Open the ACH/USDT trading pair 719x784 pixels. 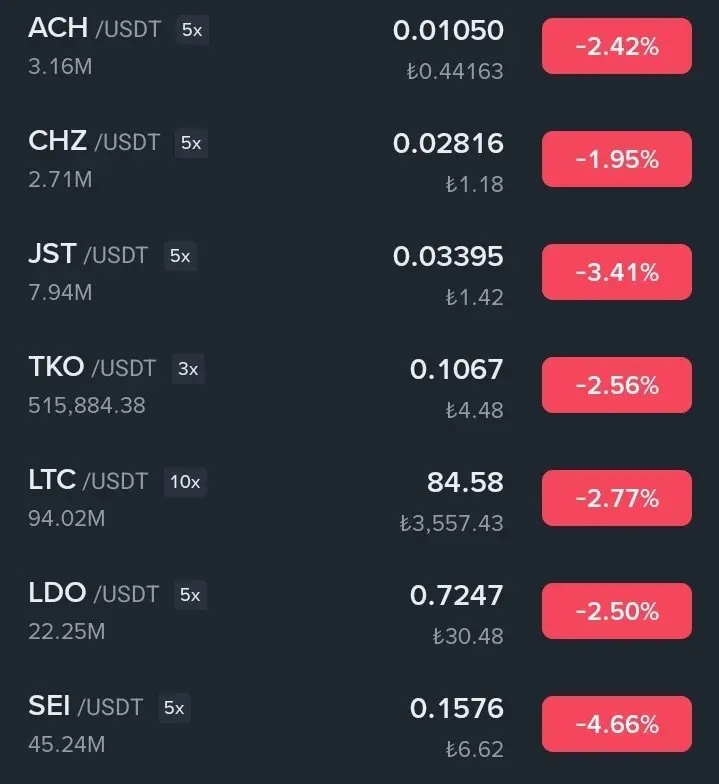pos(93,30)
